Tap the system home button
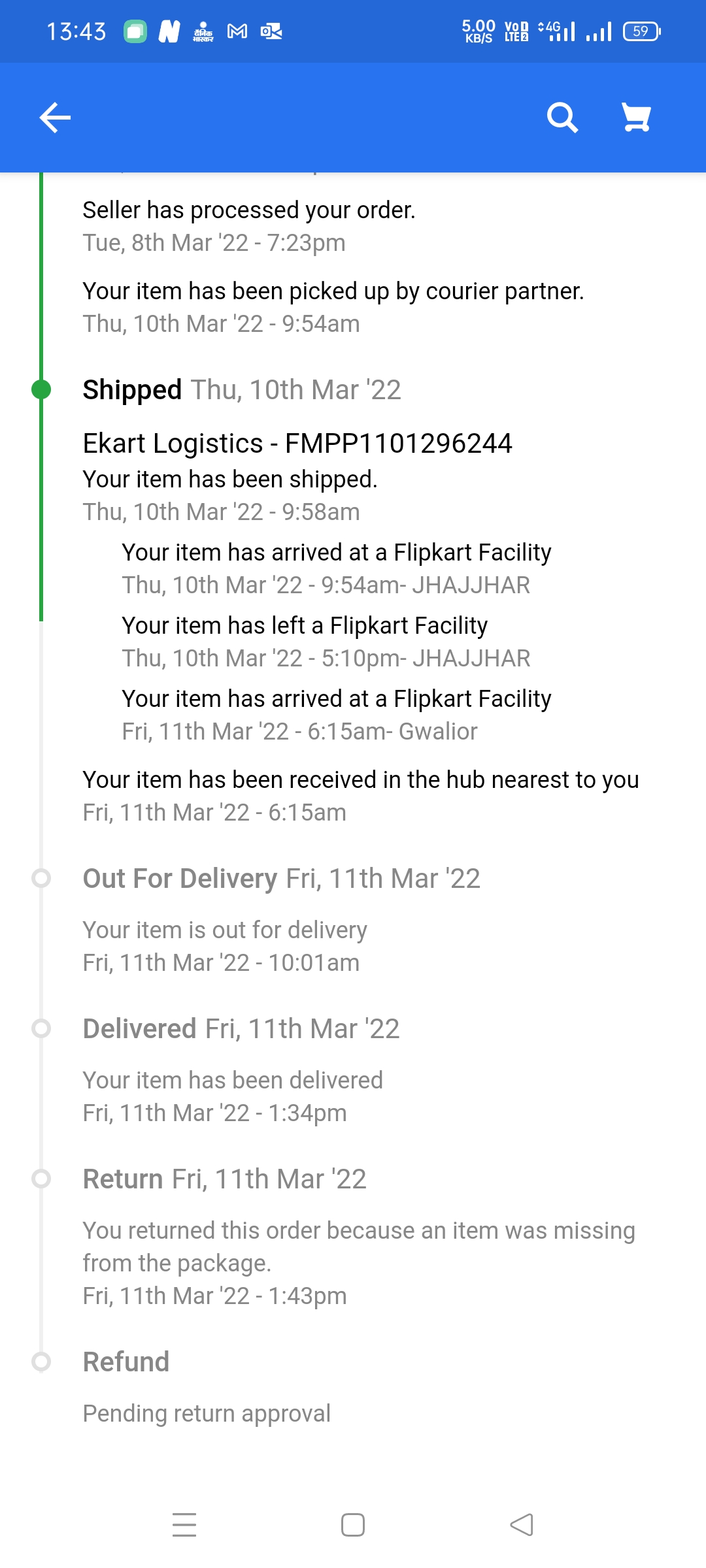Screen dimensions: 706x1568 click(353, 1525)
